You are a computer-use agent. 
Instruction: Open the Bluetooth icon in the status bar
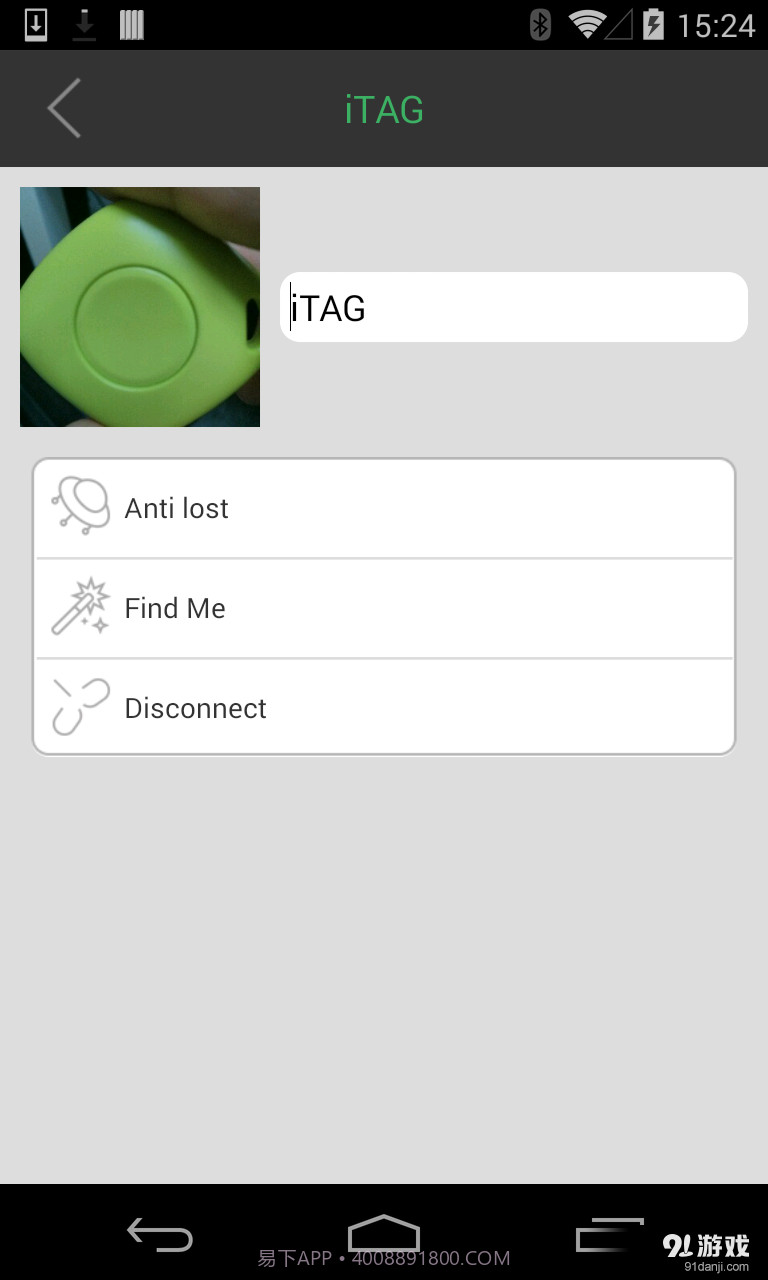[x=539, y=24]
